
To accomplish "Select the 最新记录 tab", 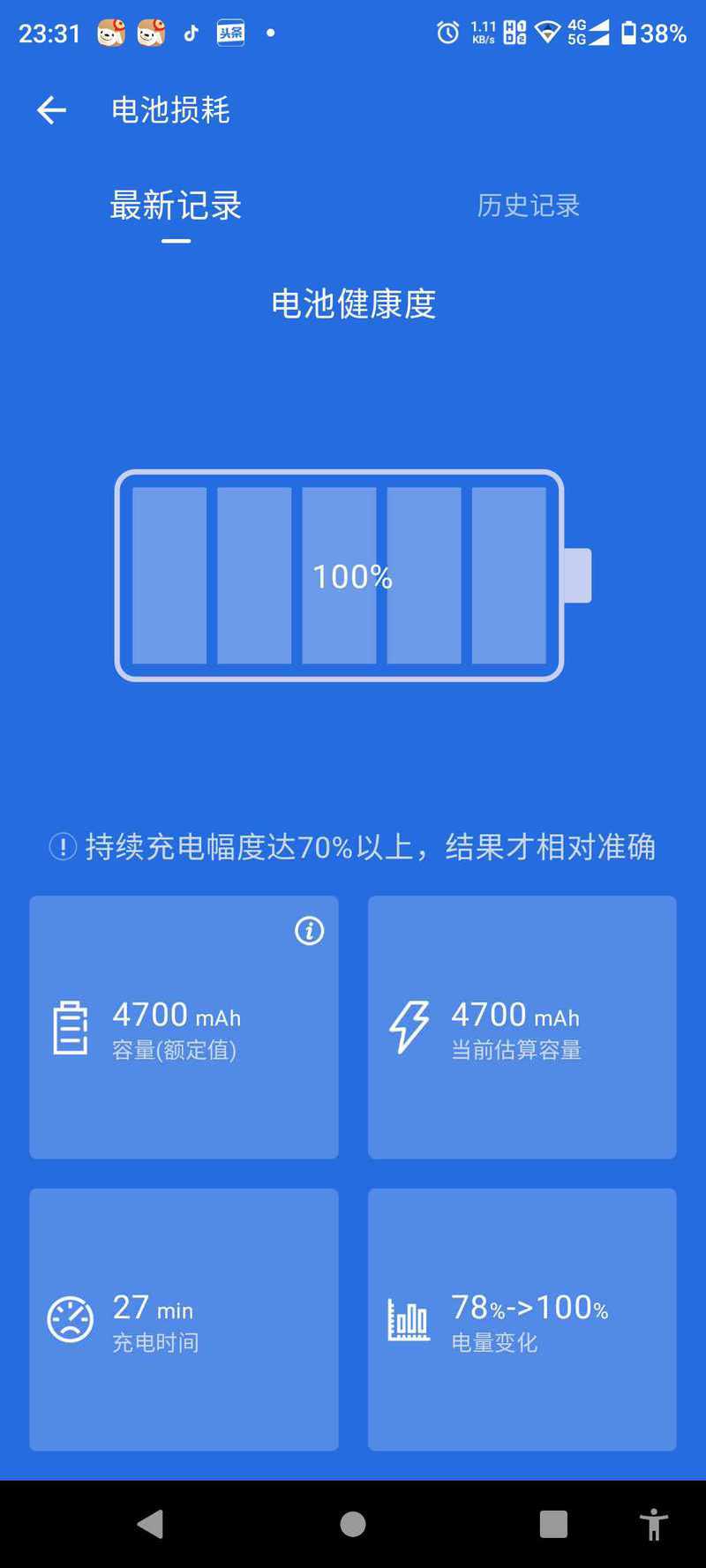I will pos(176,206).
